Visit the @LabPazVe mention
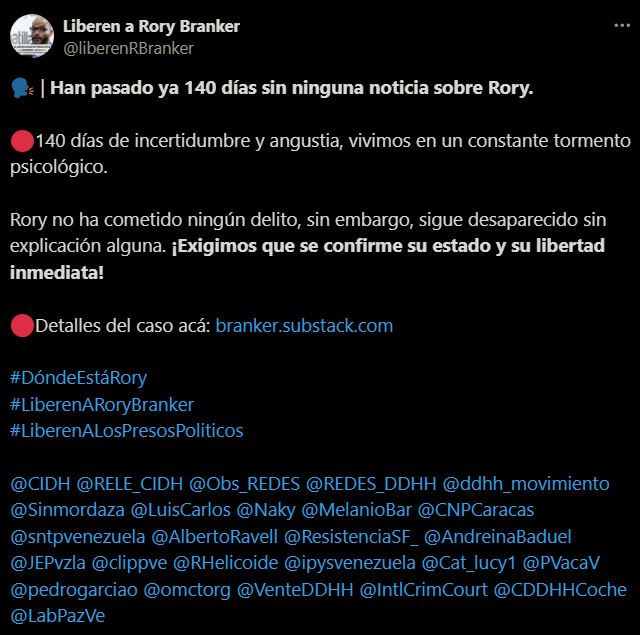 tap(56, 616)
